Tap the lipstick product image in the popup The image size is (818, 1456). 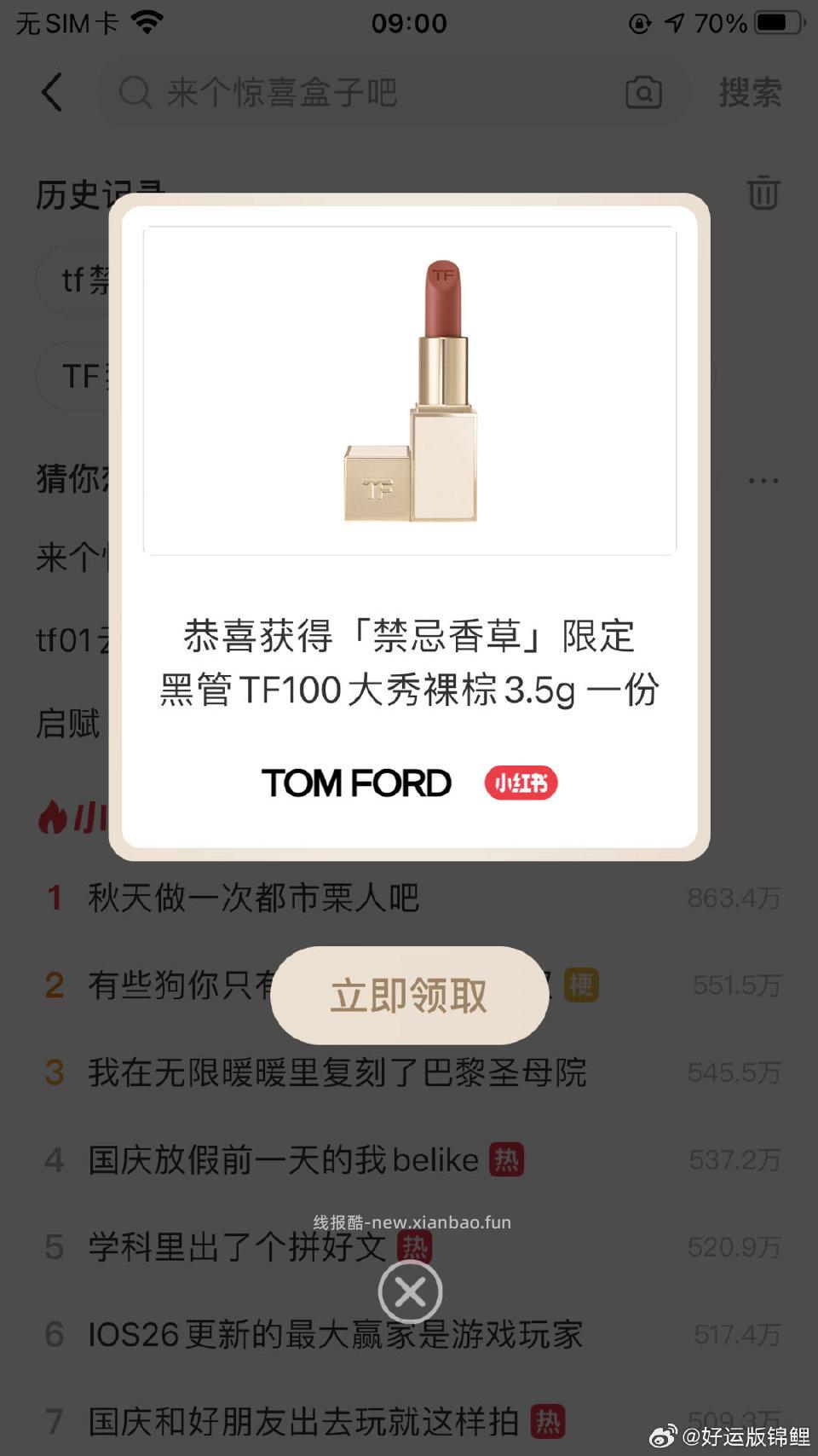(409, 384)
